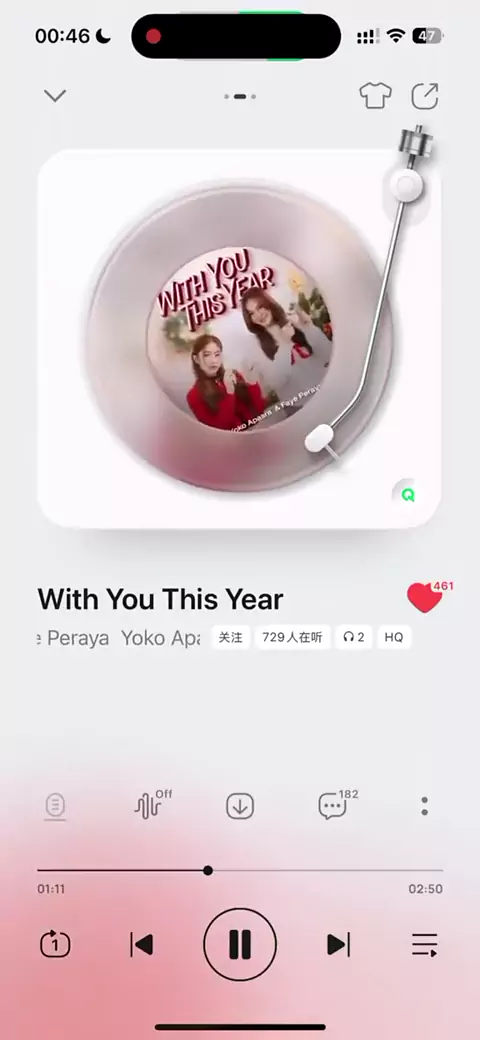The width and height of the screenshot is (480, 1040).
Task: Tap the leftmost icon in the tools row
Action: tap(55, 807)
